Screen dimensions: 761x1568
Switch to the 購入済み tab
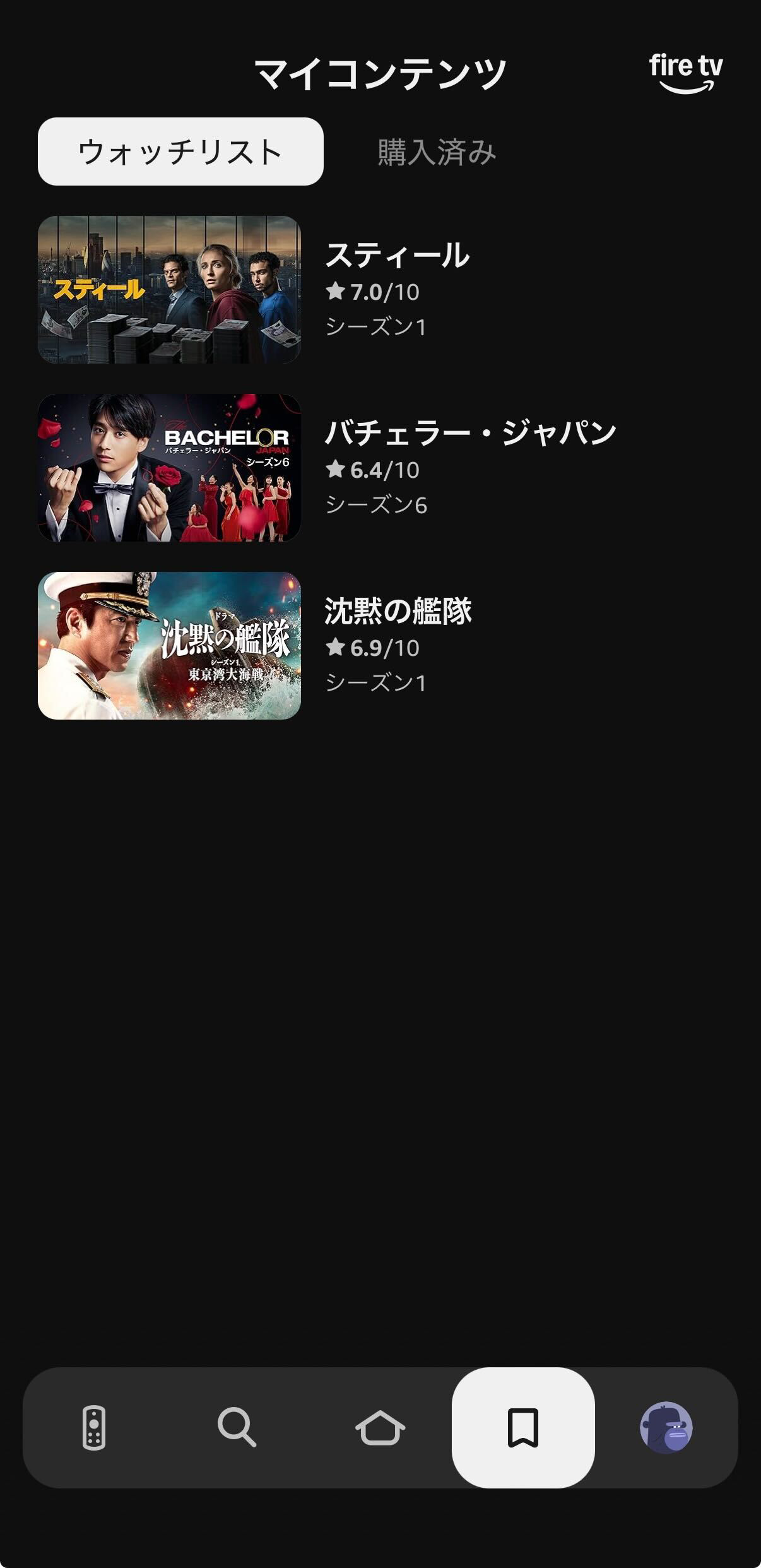click(437, 152)
